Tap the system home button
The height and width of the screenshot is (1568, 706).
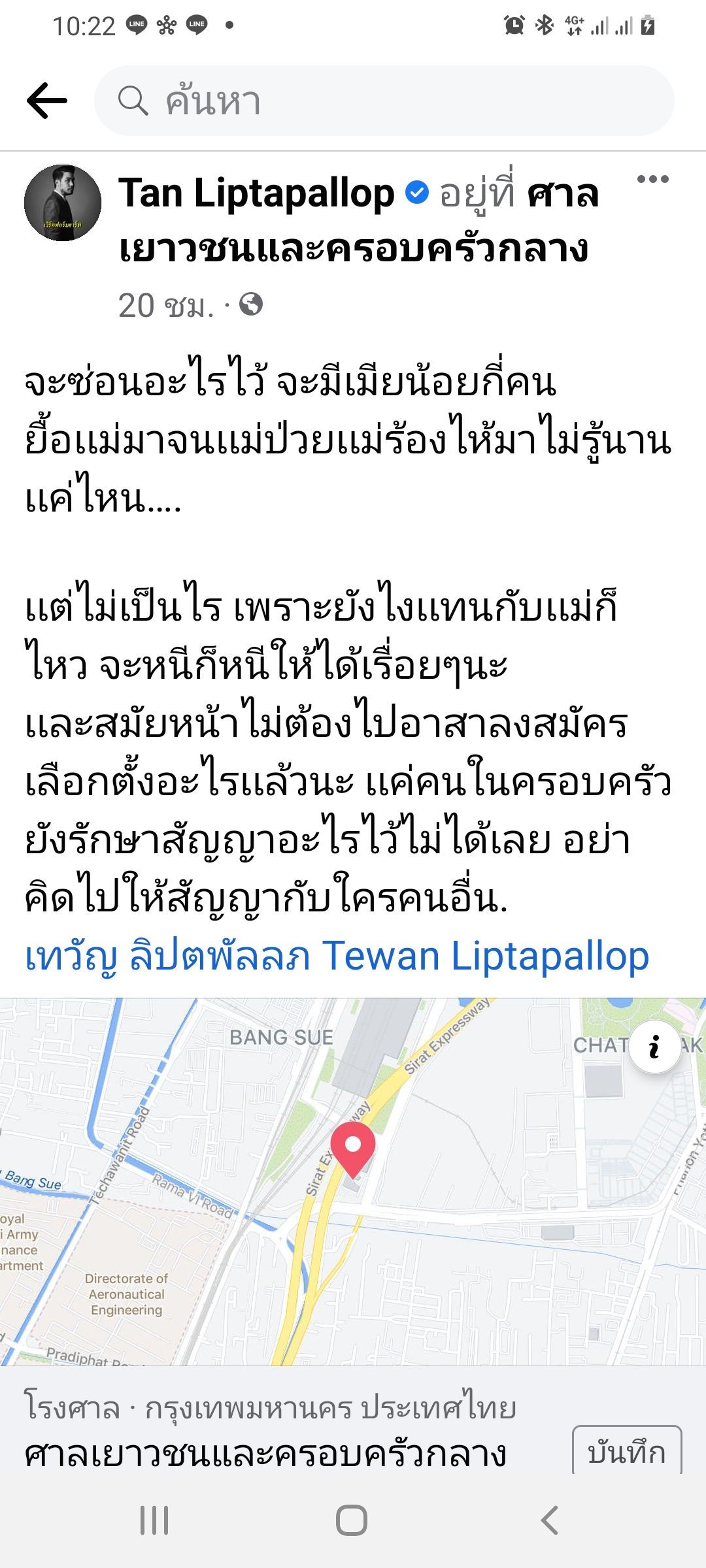coord(352,1520)
